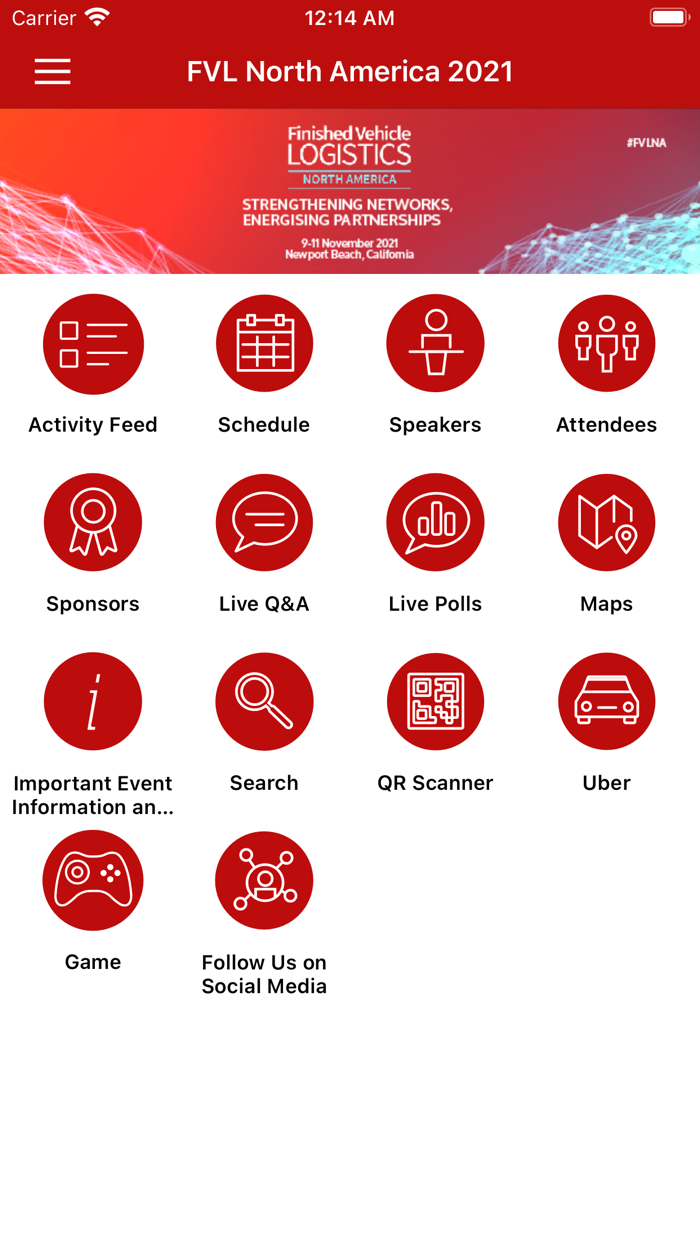700x1244 pixels.
Task: Show the Sponsors page
Action: pos(93,523)
